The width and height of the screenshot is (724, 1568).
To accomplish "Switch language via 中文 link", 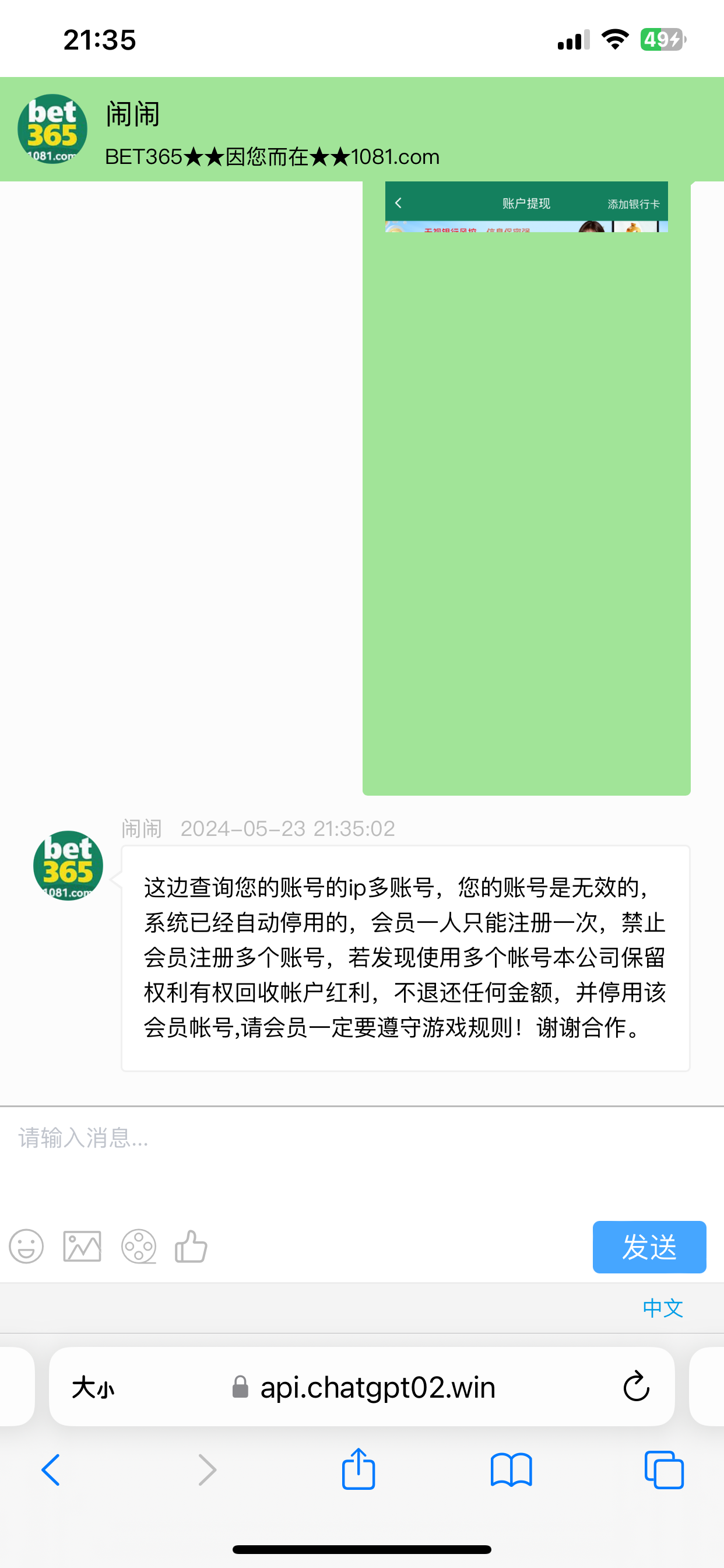I will (663, 1307).
